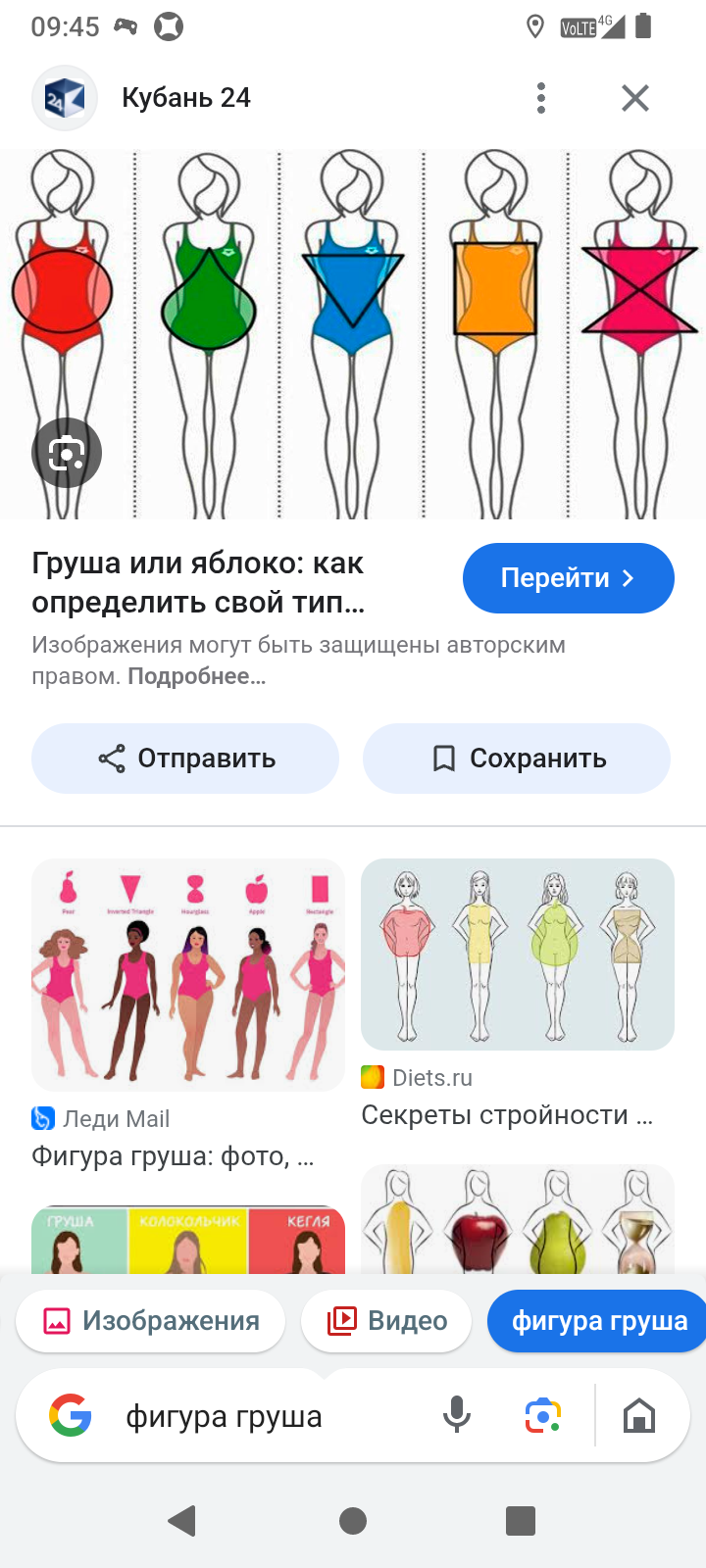Search this image with Google Lens
Image resolution: width=706 pixels, height=1568 pixels.
(67, 453)
